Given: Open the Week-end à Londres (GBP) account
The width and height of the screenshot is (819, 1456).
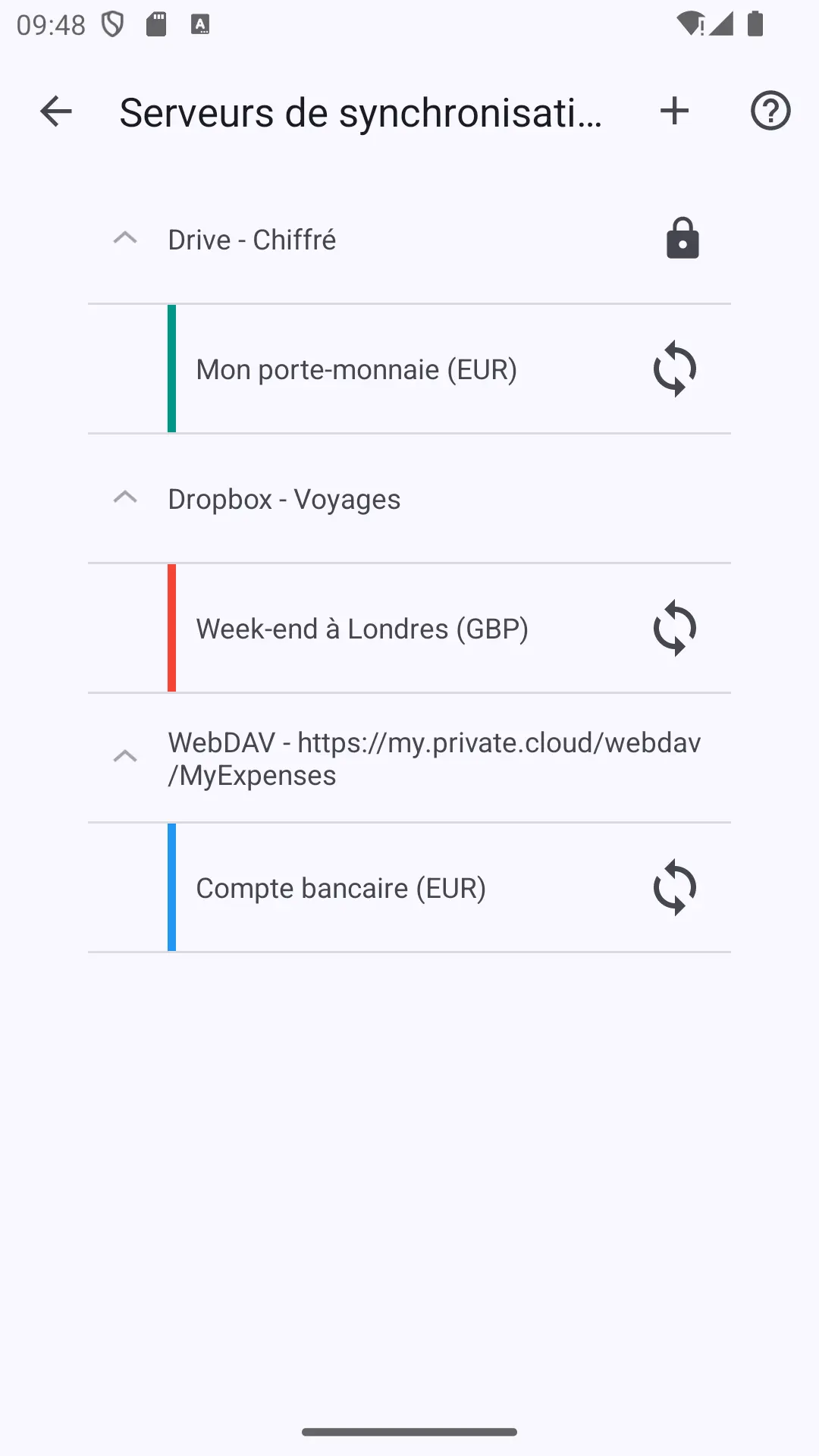Looking at the screenshot, I should (409, 629).
